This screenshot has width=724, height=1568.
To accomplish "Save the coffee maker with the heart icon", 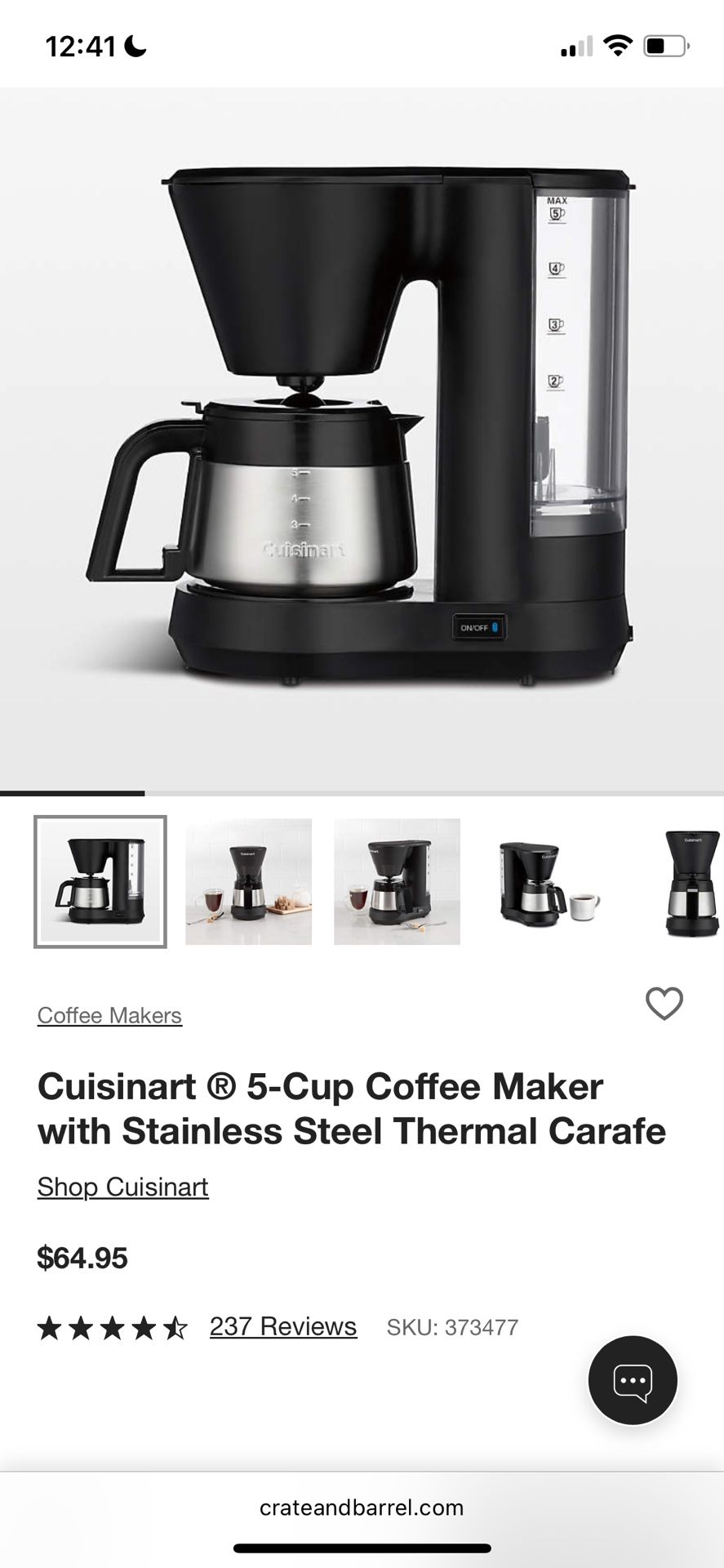I will (664, 1004).
